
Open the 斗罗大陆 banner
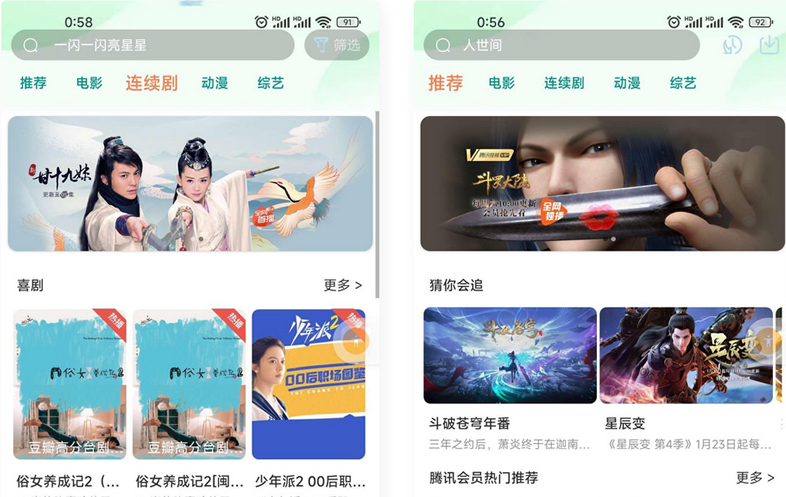pyautogui.click(x=602, y=183)
